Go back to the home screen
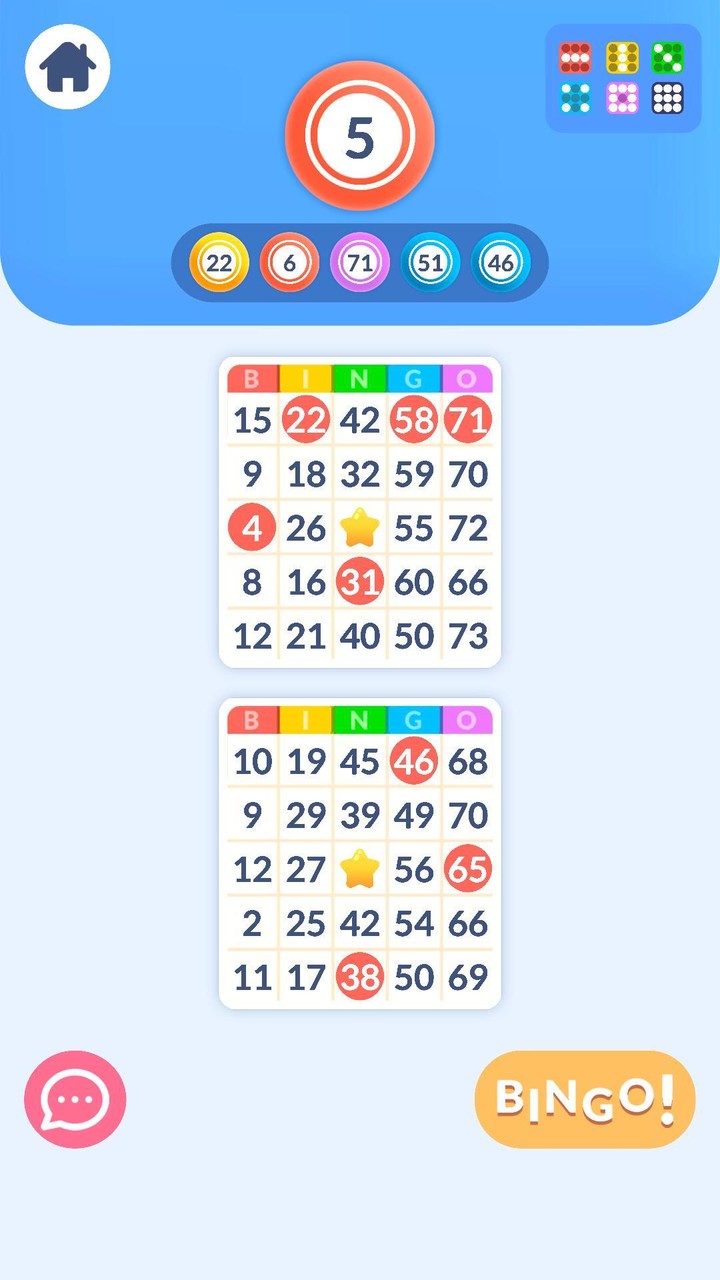The height and width of the screenshot is (1280, 720). [x=67, y=66]
